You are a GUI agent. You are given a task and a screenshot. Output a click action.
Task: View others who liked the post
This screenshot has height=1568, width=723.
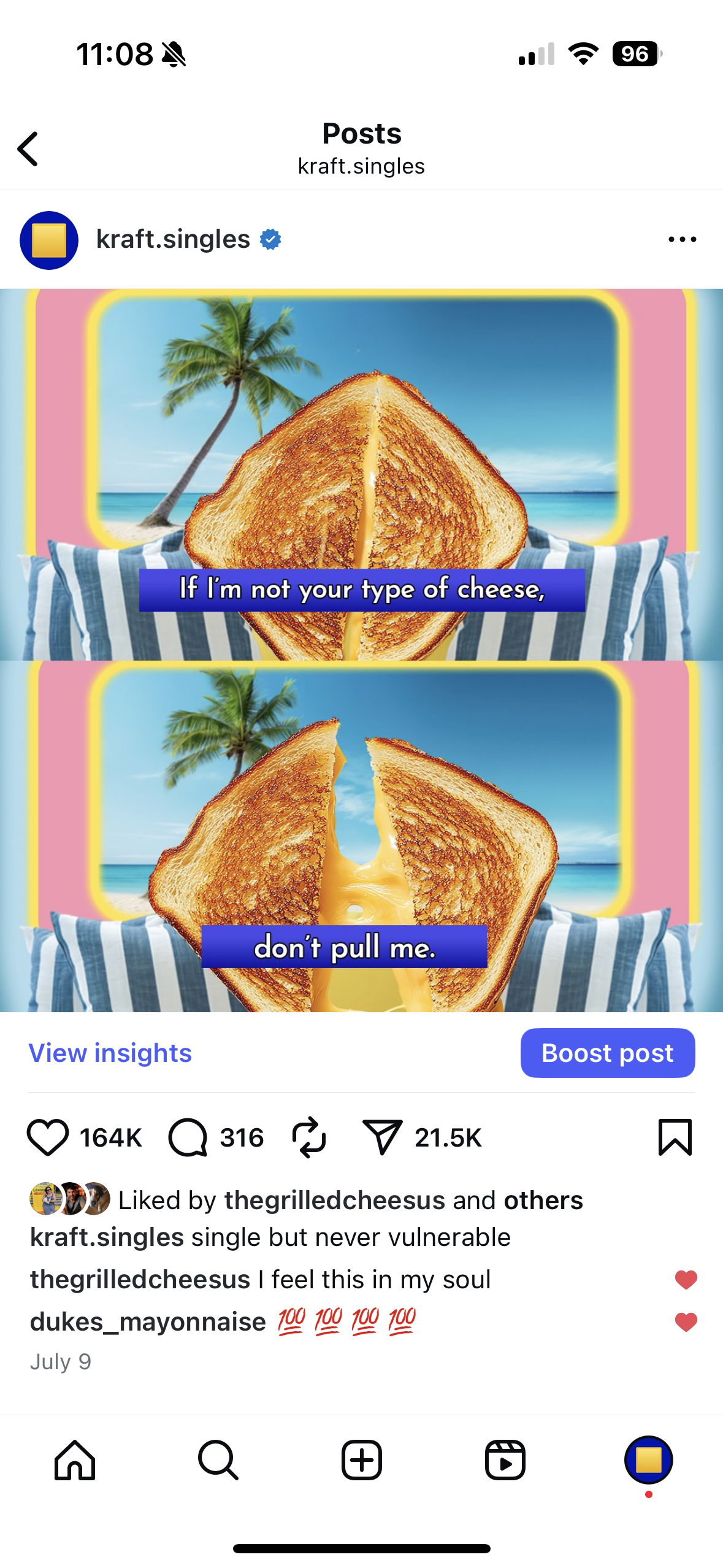pos(543,1200)
